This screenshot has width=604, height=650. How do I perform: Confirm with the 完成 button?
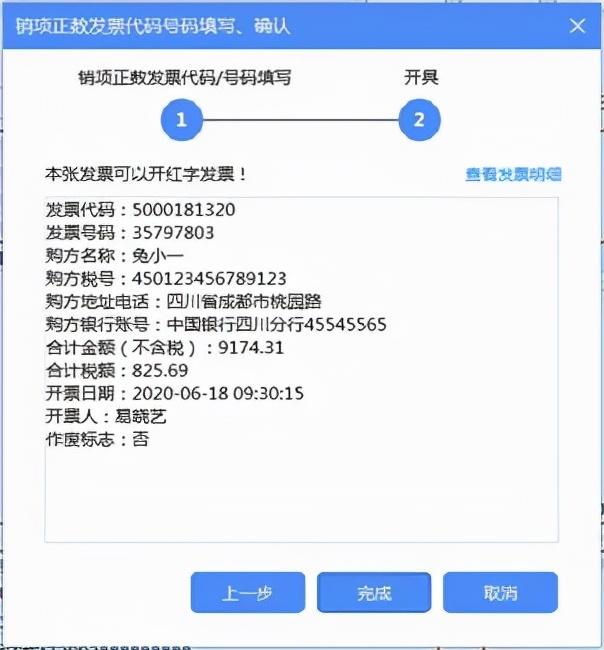[374, 593]
